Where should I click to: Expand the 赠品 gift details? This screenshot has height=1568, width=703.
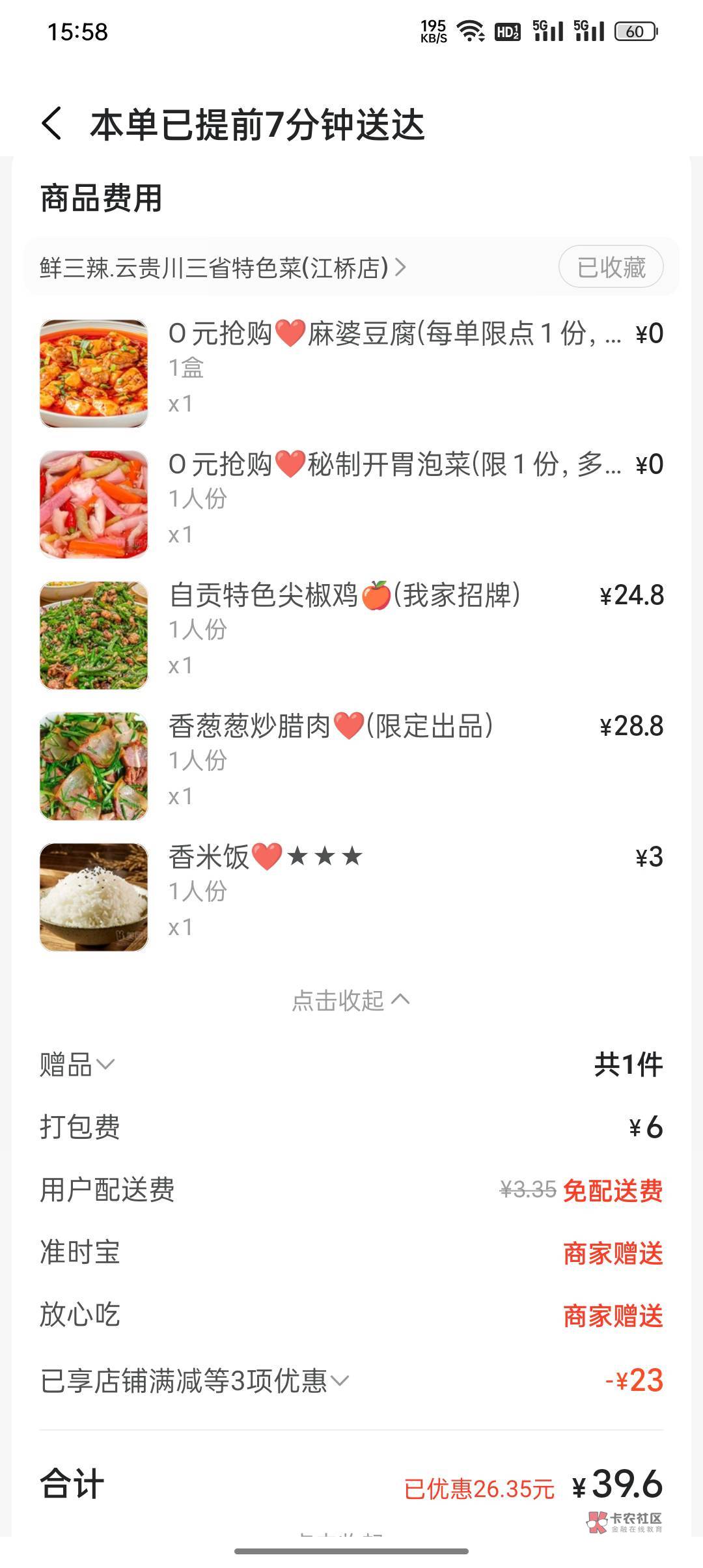pyautogui.click(x=77, y=1065)
